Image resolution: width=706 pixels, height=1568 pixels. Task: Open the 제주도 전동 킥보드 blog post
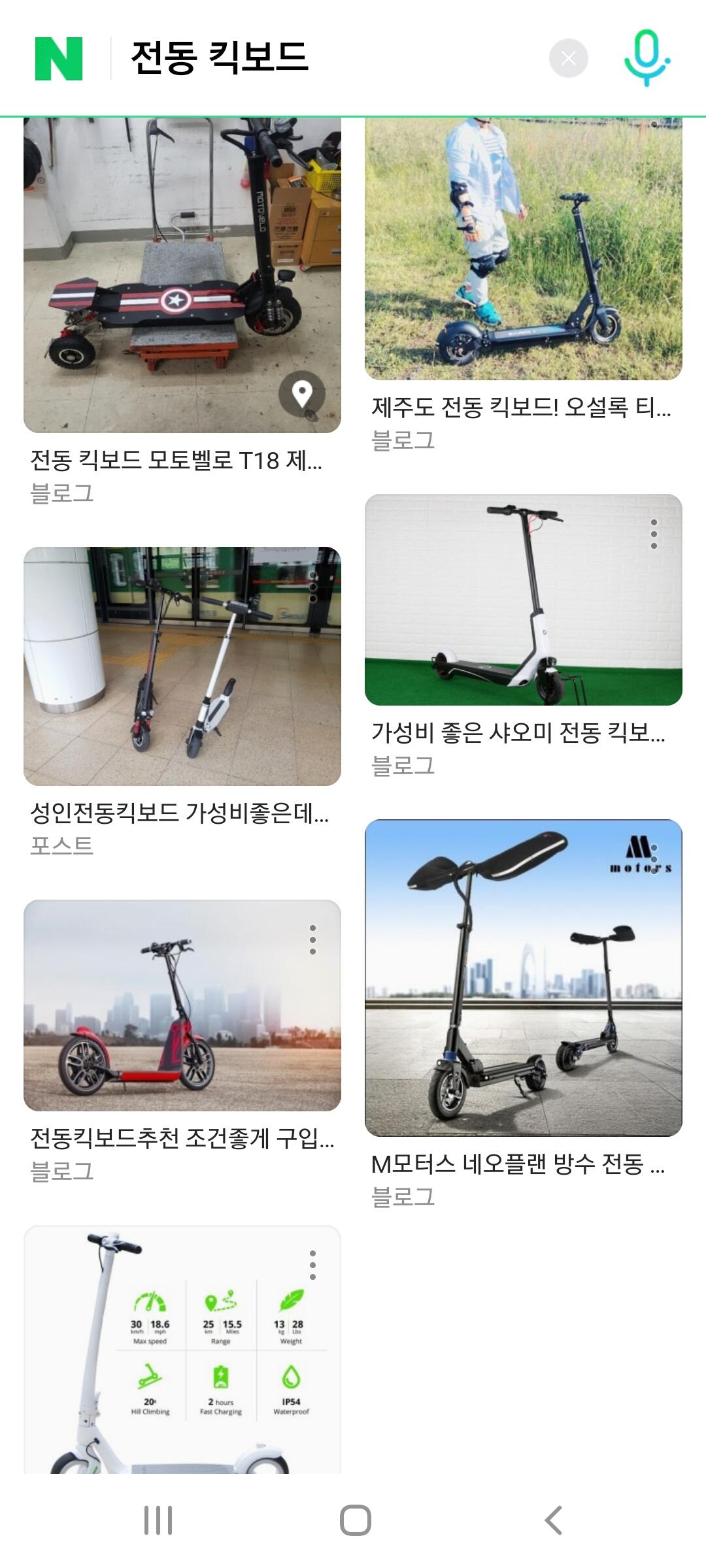click(521, 408)
